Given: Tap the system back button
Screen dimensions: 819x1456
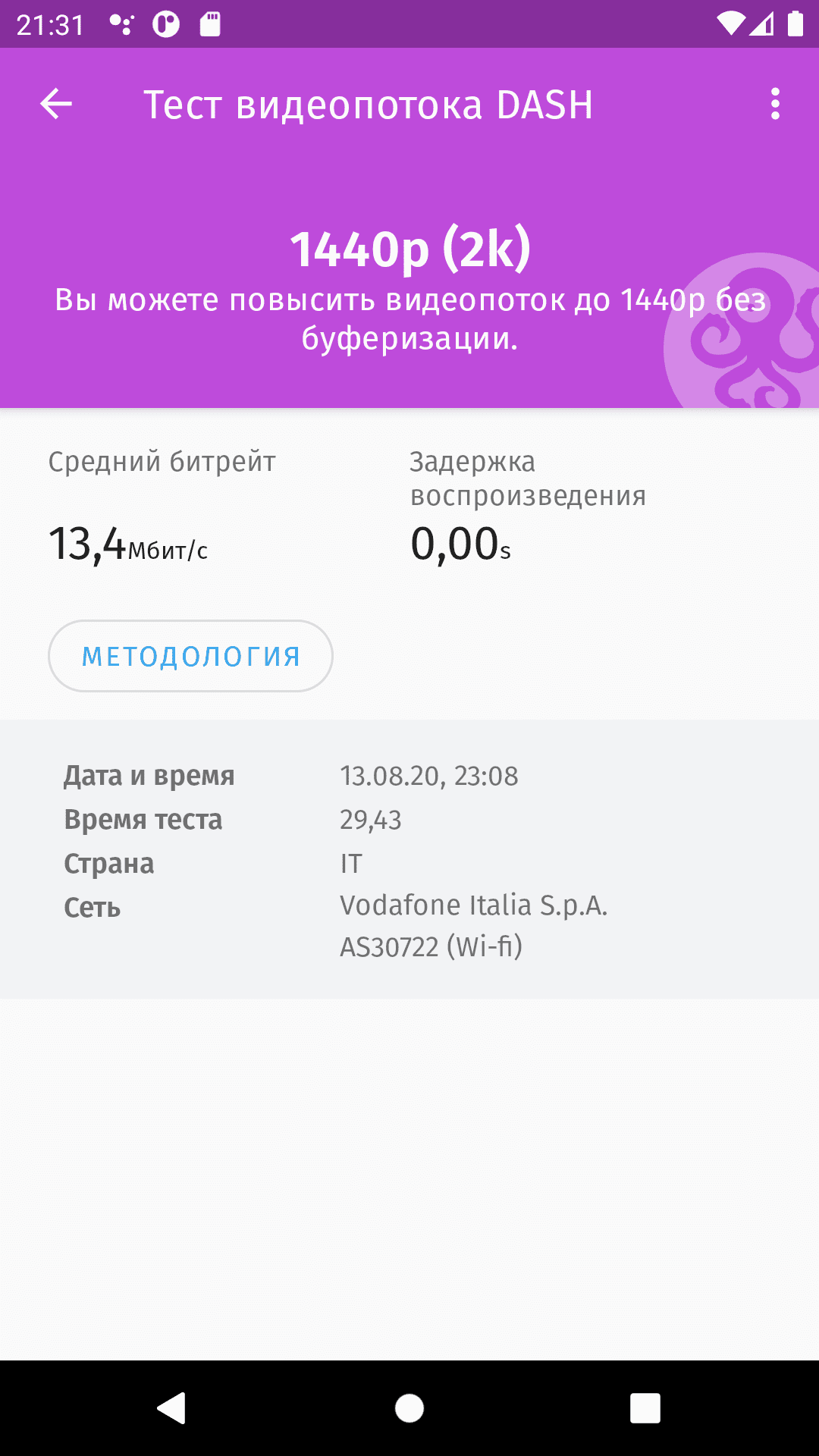Looking at the screenshot, I should (172, 1408).
